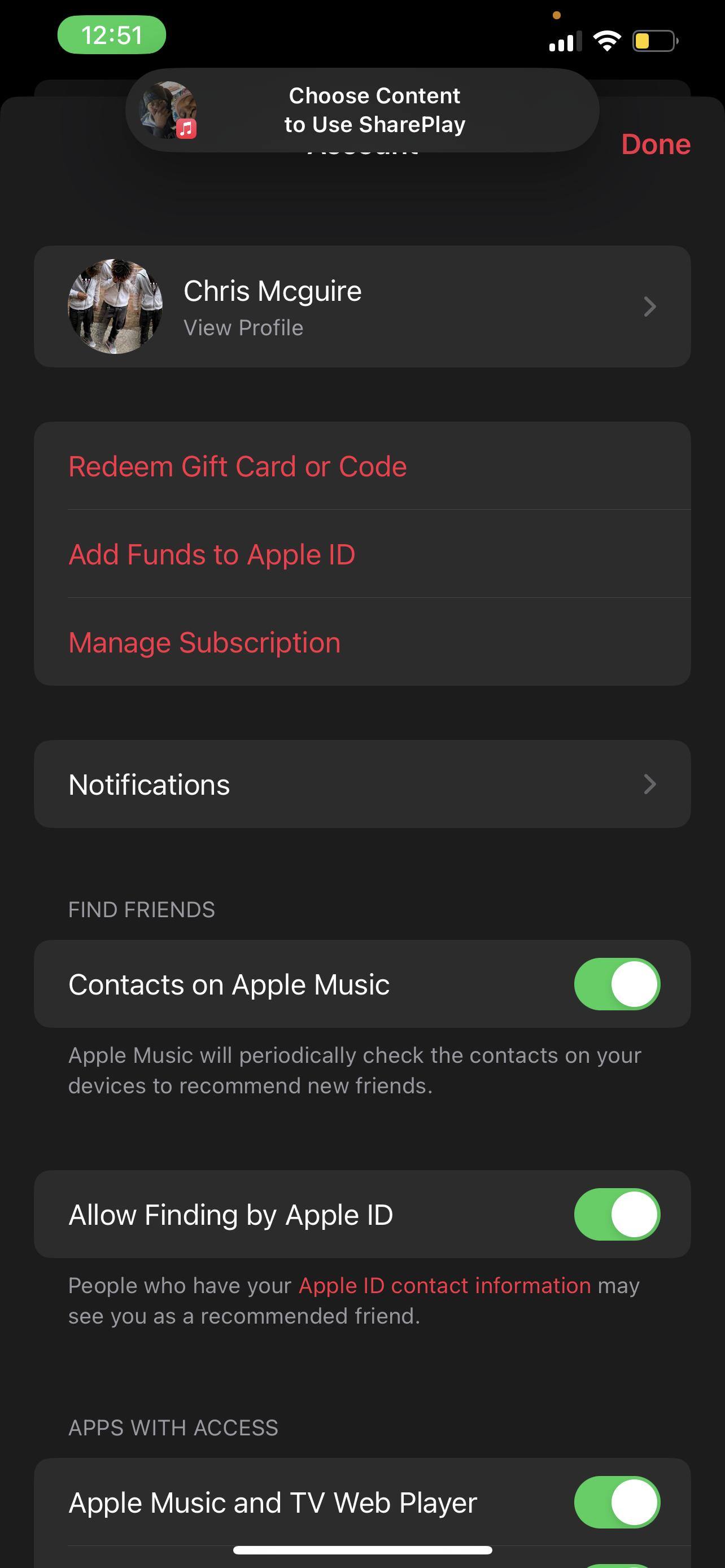Toggle Apple Music and TV Web Player access
This screenshot has width=725, height=1568.
(617, 1501)
